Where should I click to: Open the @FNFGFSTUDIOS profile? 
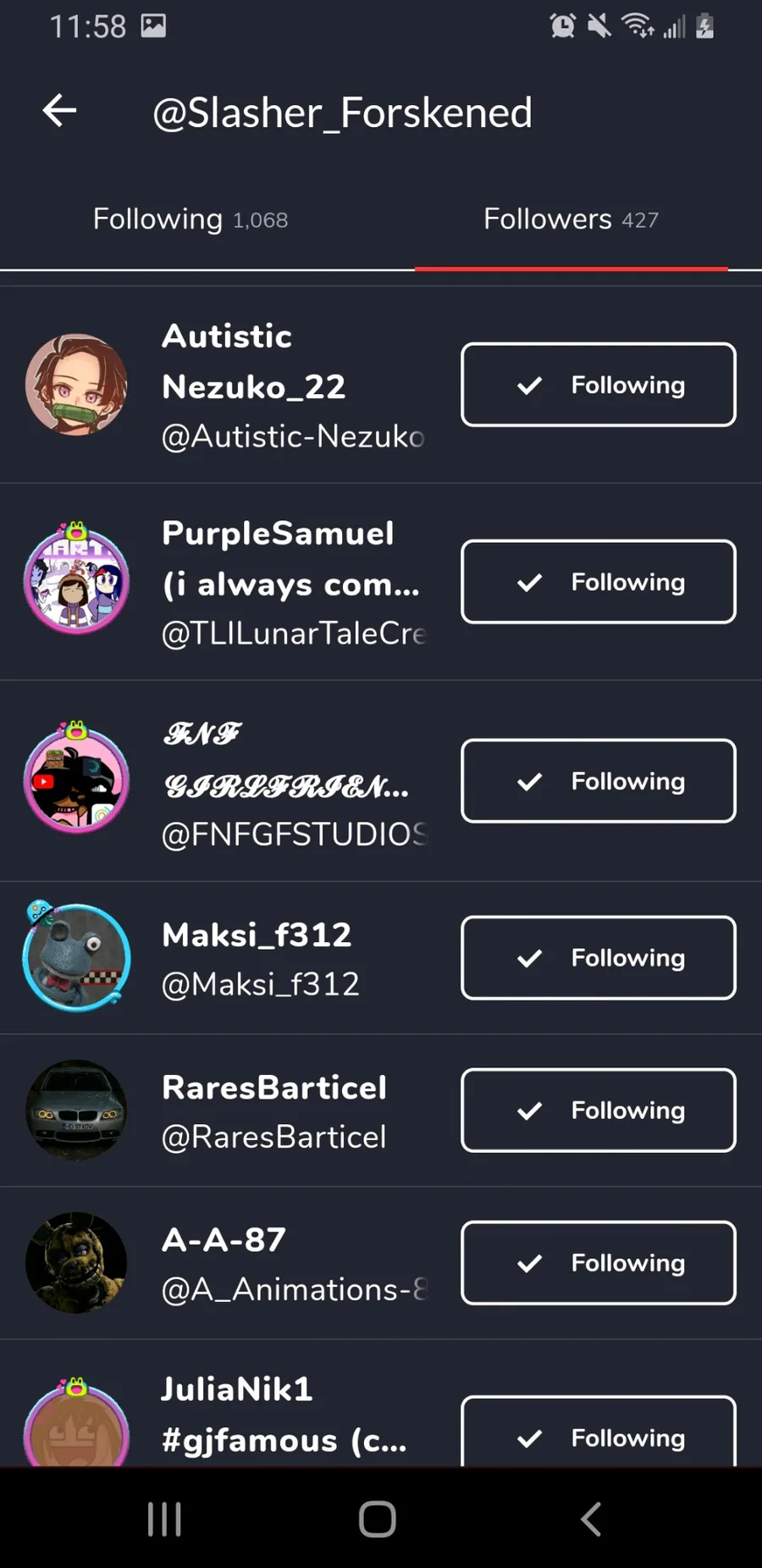288,782
